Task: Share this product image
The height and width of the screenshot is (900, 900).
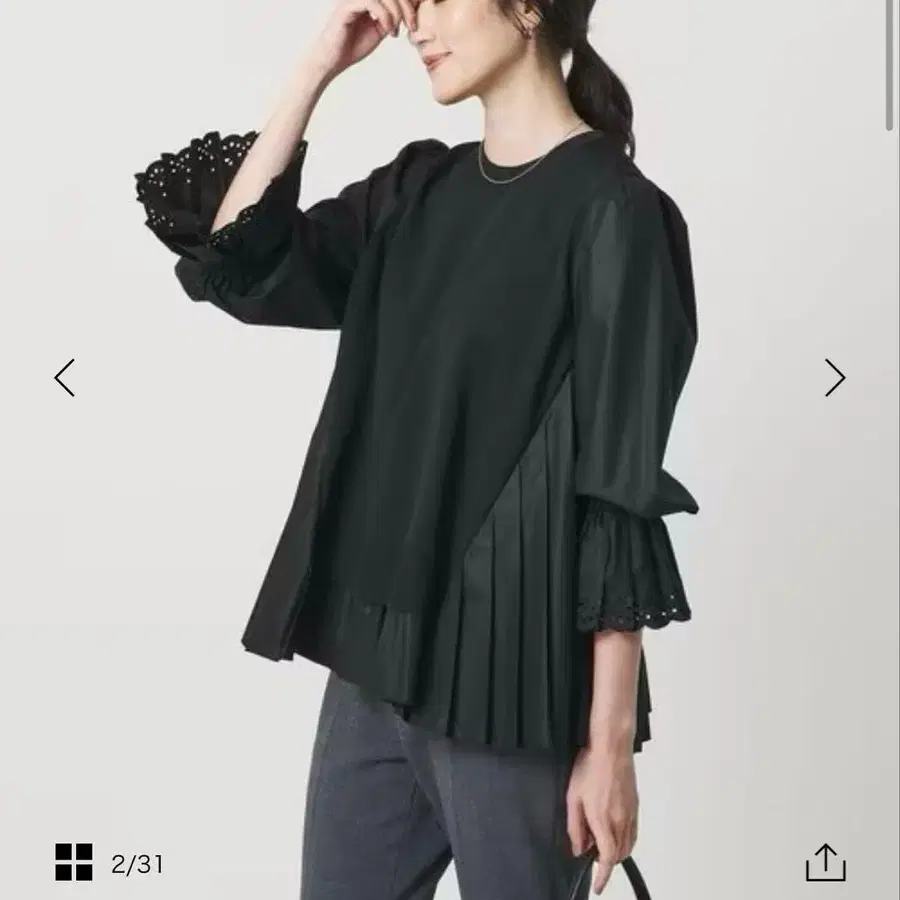Action: tap(825, 862)
